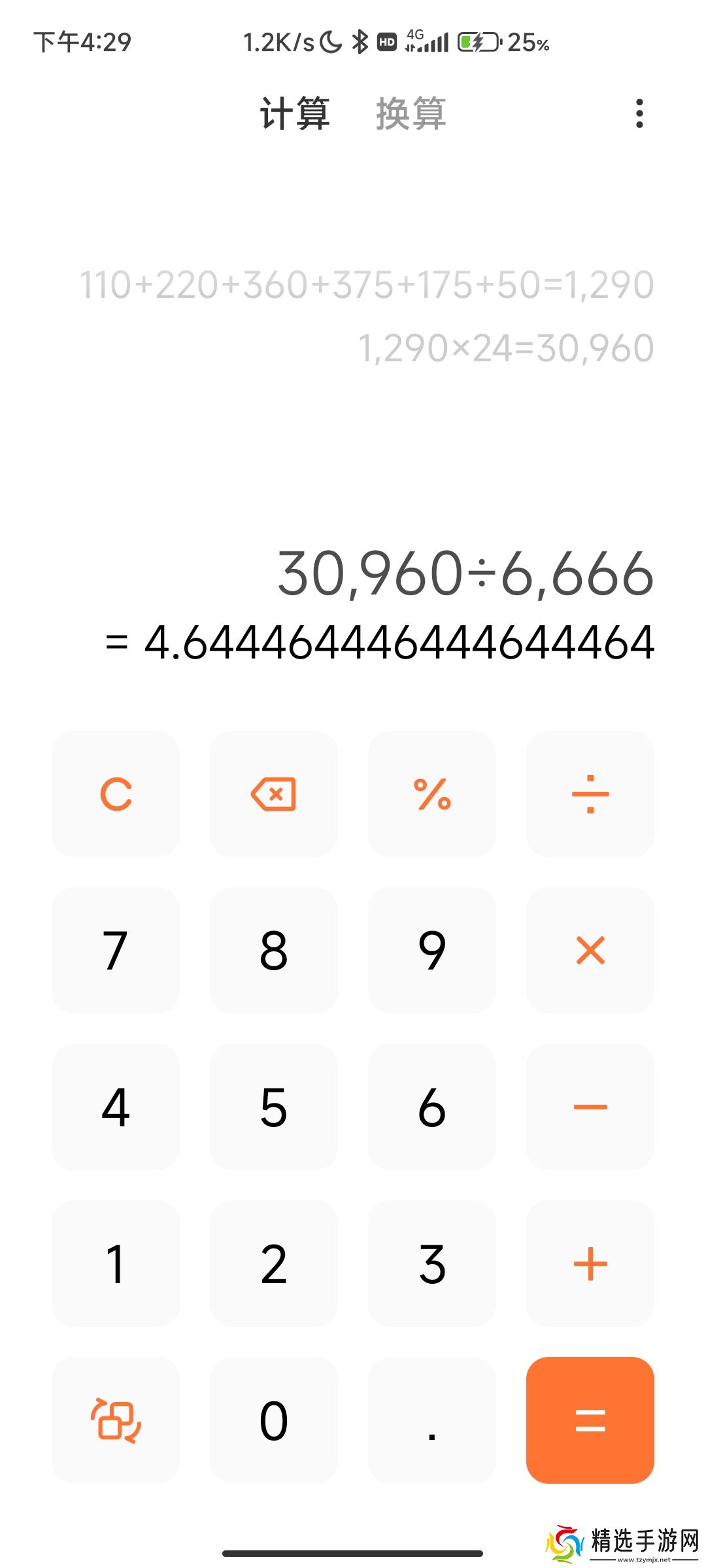The height and width of the screenshot is (1568, 706).
Task: Tap the percent key
Action: click(432, 794)
